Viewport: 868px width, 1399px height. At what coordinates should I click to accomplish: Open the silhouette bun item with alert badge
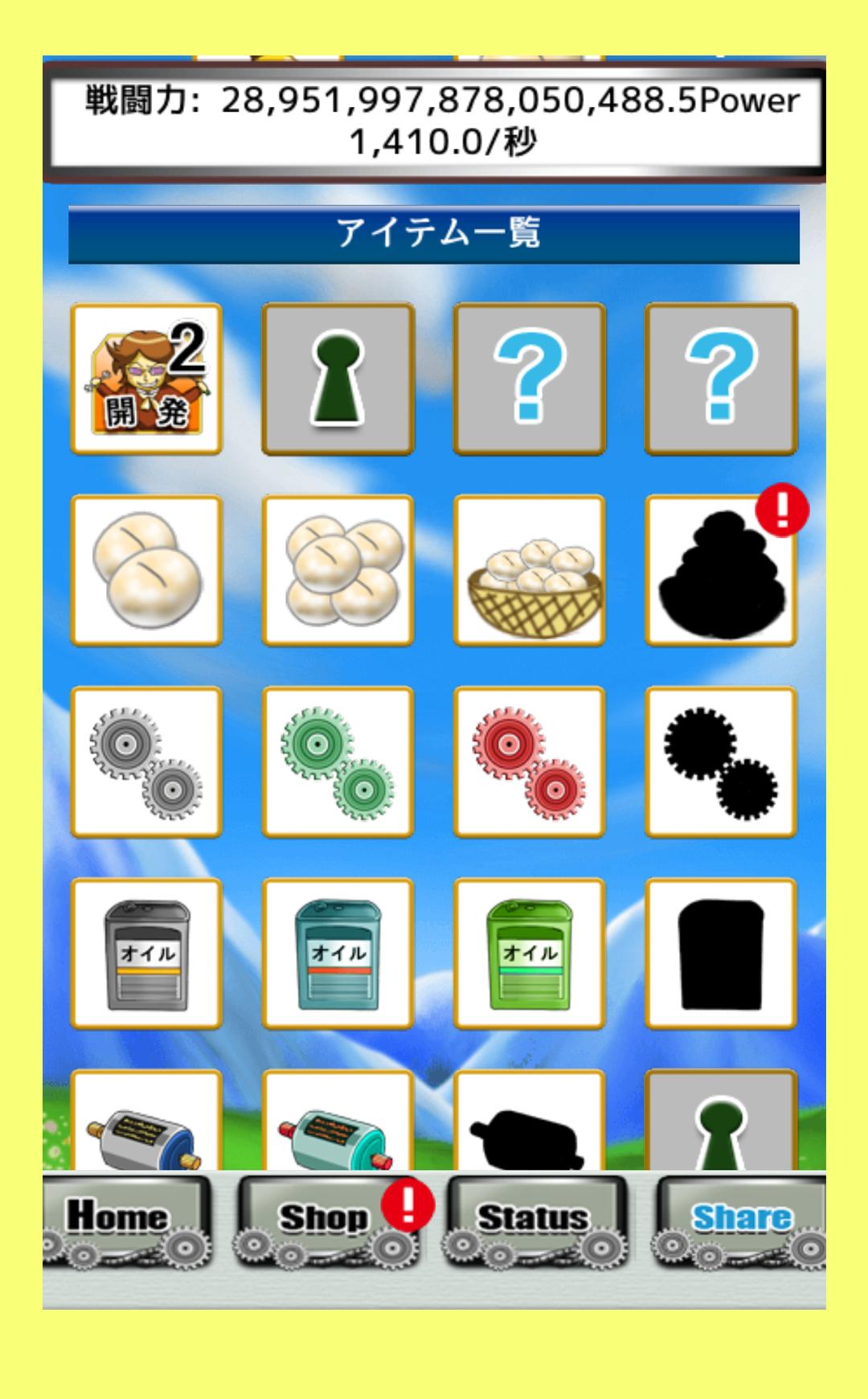(x=721, y=570)
